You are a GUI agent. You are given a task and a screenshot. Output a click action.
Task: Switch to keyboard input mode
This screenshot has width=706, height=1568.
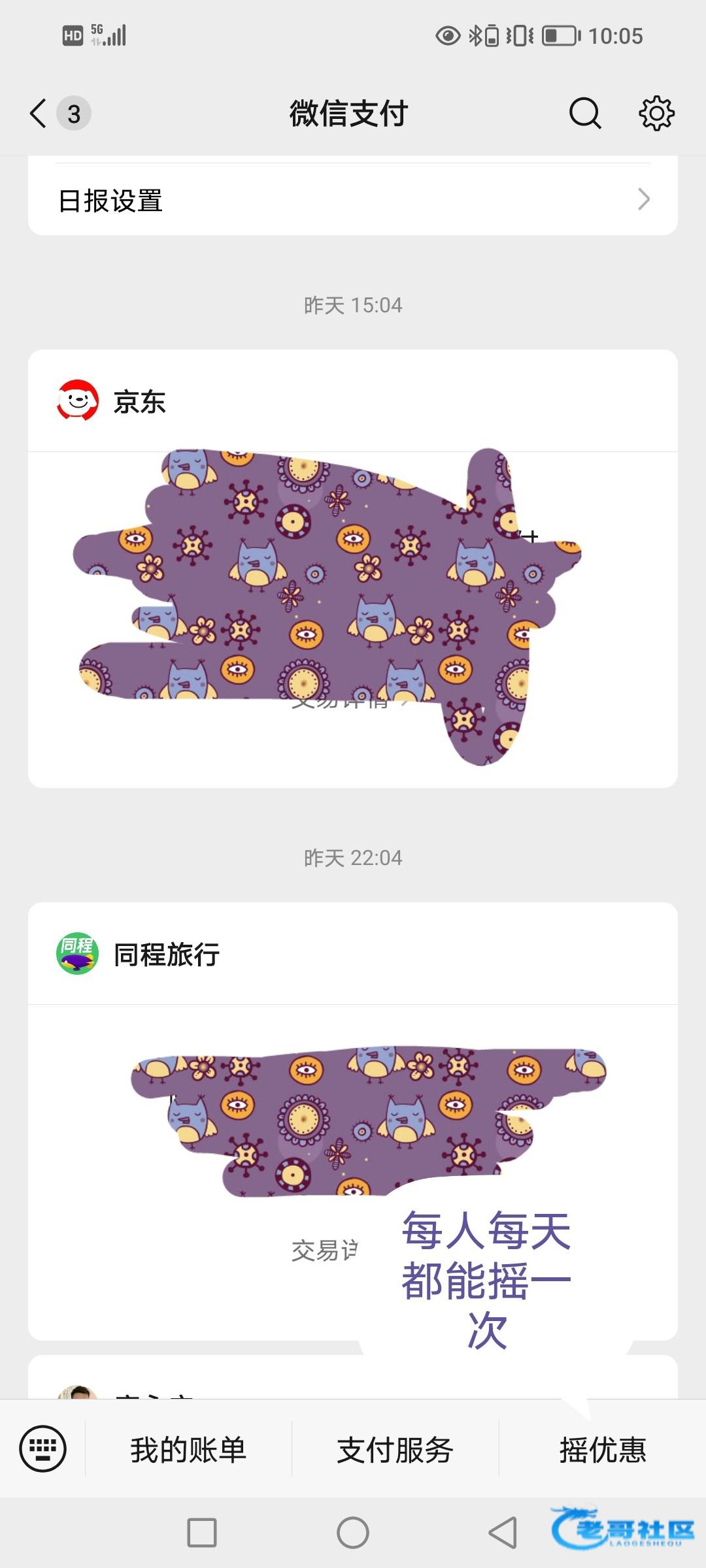tap(43, 1448)
